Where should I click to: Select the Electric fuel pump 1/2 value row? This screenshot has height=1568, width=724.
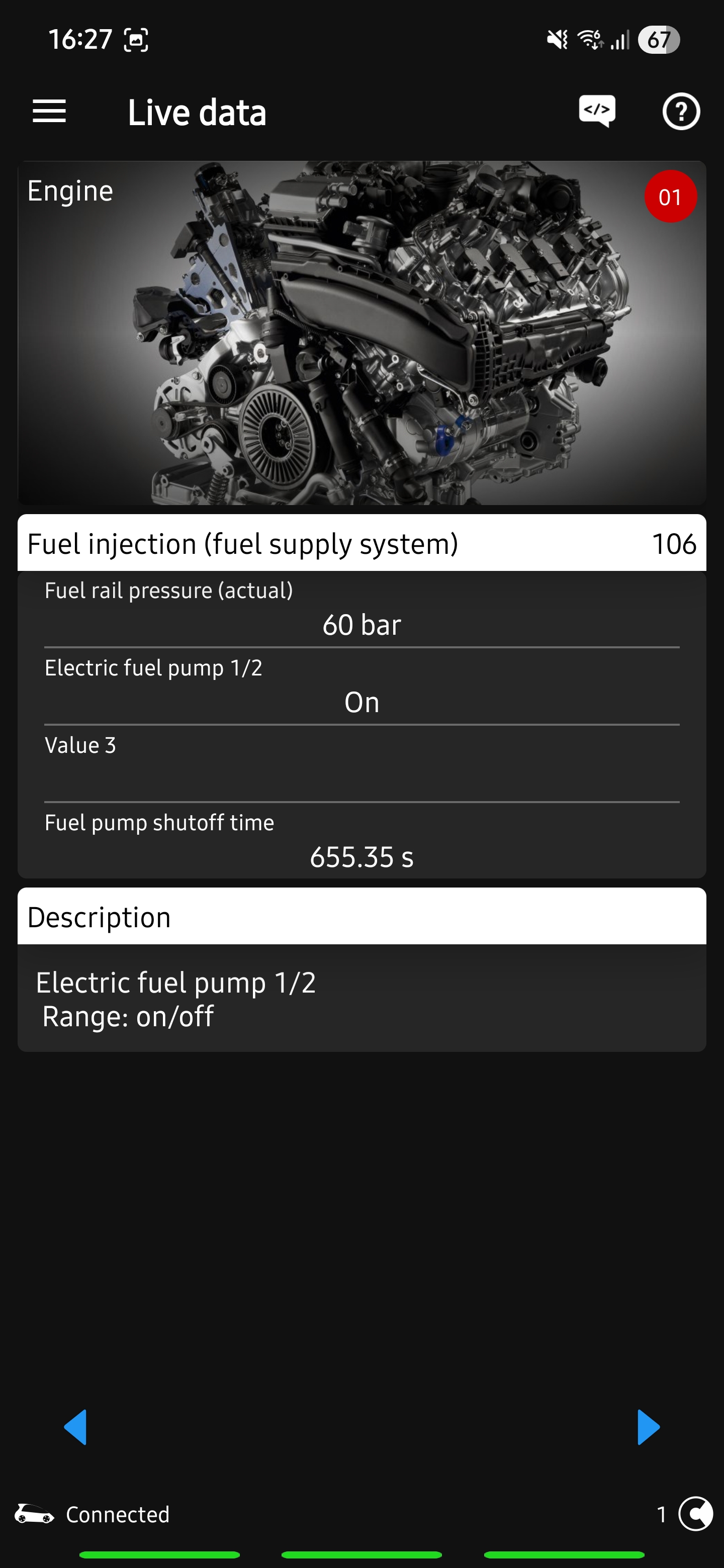coord(361,687)
